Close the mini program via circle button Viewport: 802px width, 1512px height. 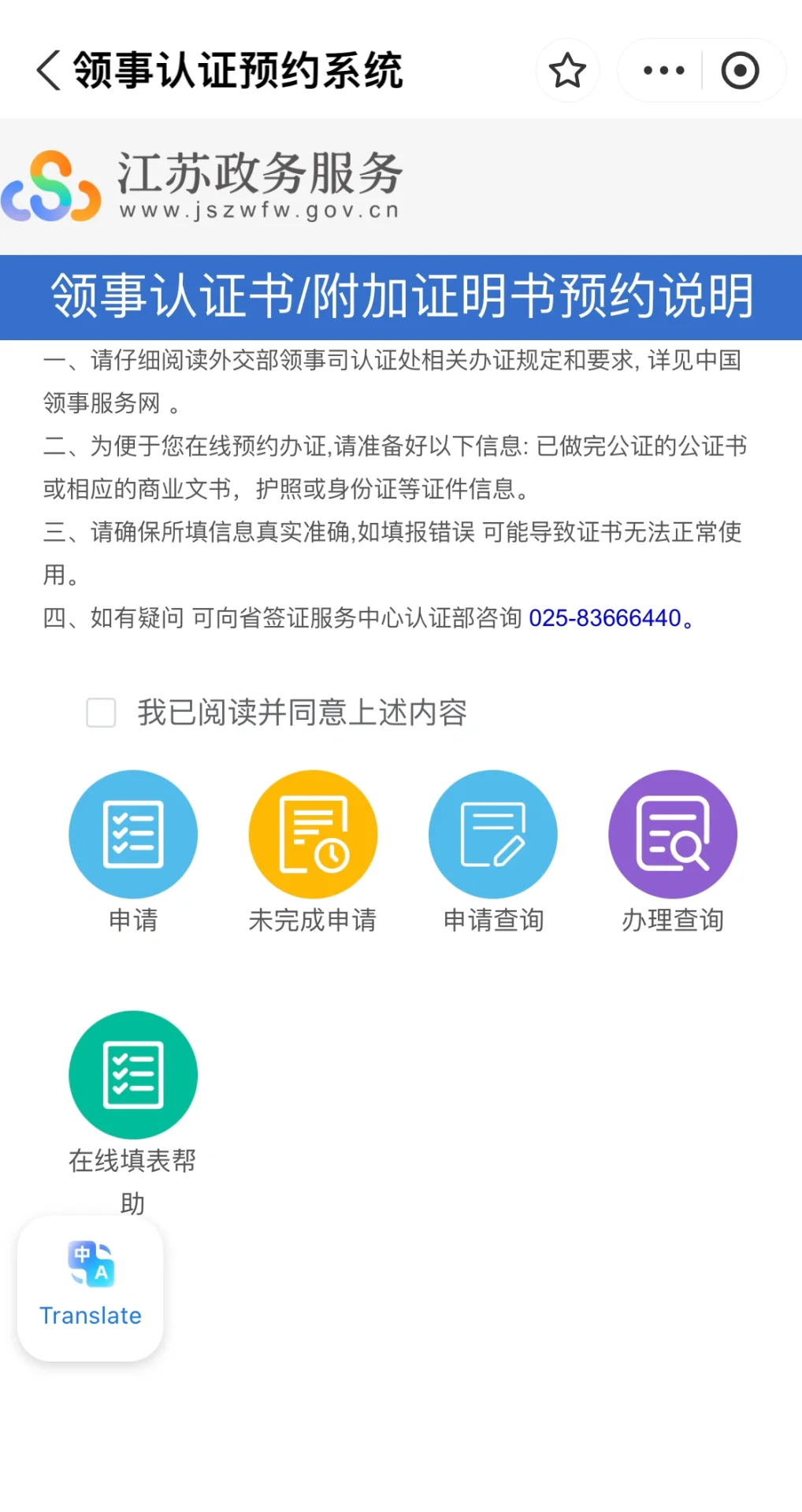coord(740,71)
